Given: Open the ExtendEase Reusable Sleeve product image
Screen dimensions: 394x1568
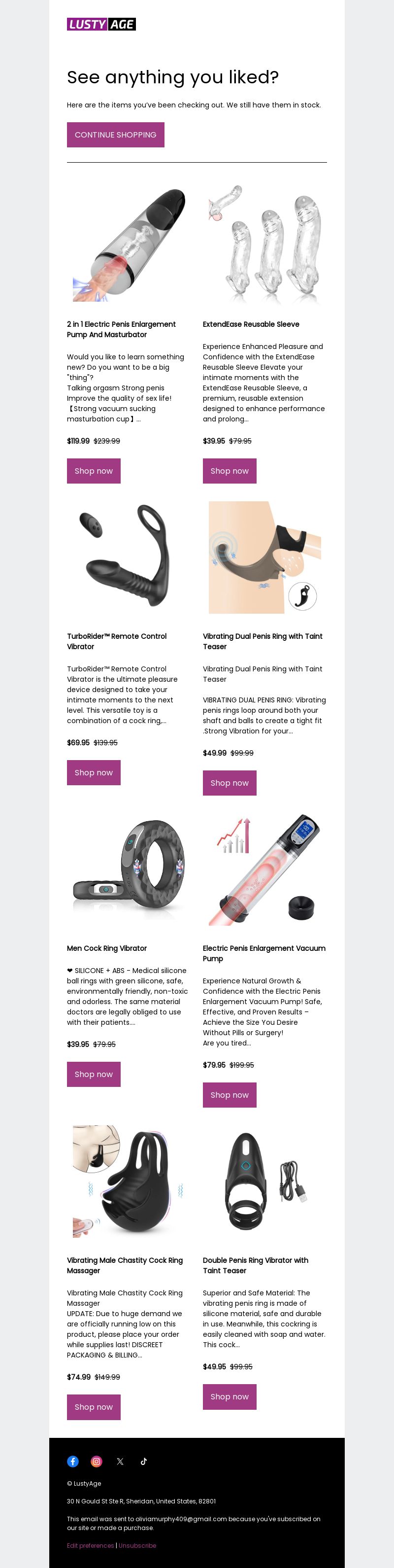Looking at the screenshot, I should coord(264,245).
